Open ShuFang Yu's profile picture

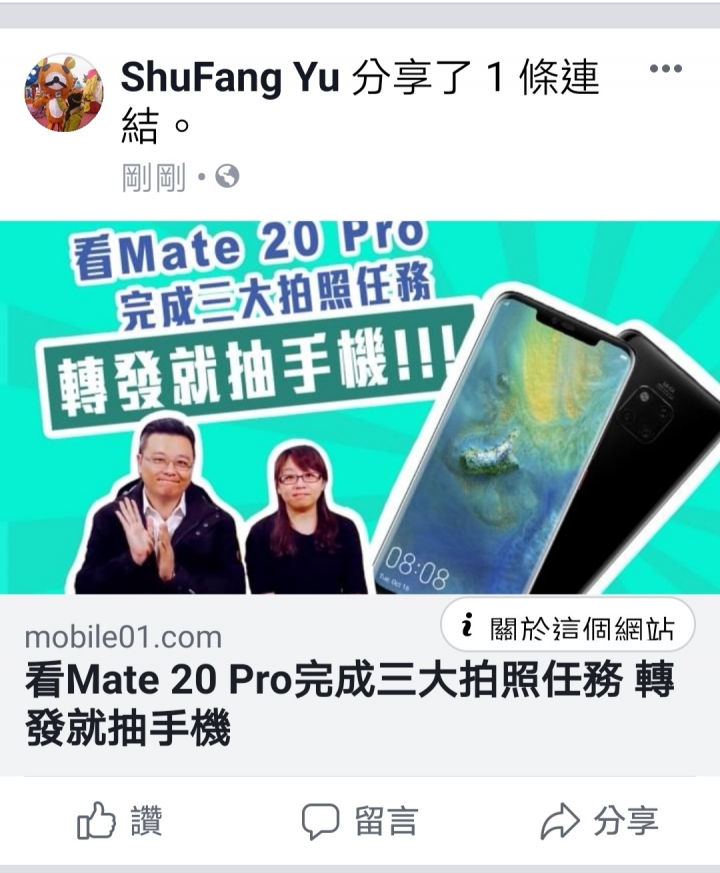pyautogui.click(x=63, y=93)
